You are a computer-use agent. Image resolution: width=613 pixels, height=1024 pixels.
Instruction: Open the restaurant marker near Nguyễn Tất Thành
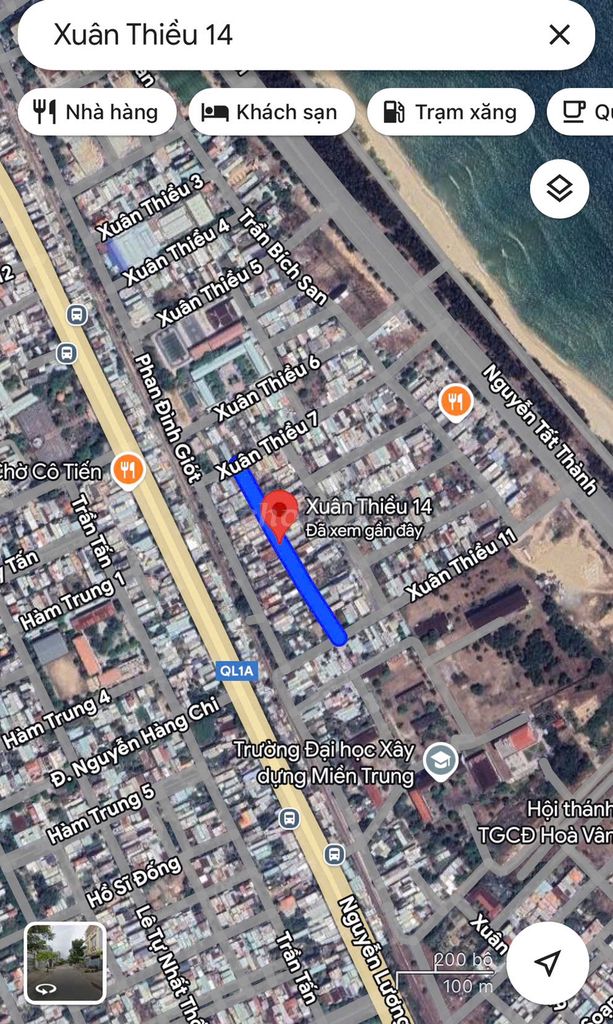pyautogui.click(x=455, y=403)
